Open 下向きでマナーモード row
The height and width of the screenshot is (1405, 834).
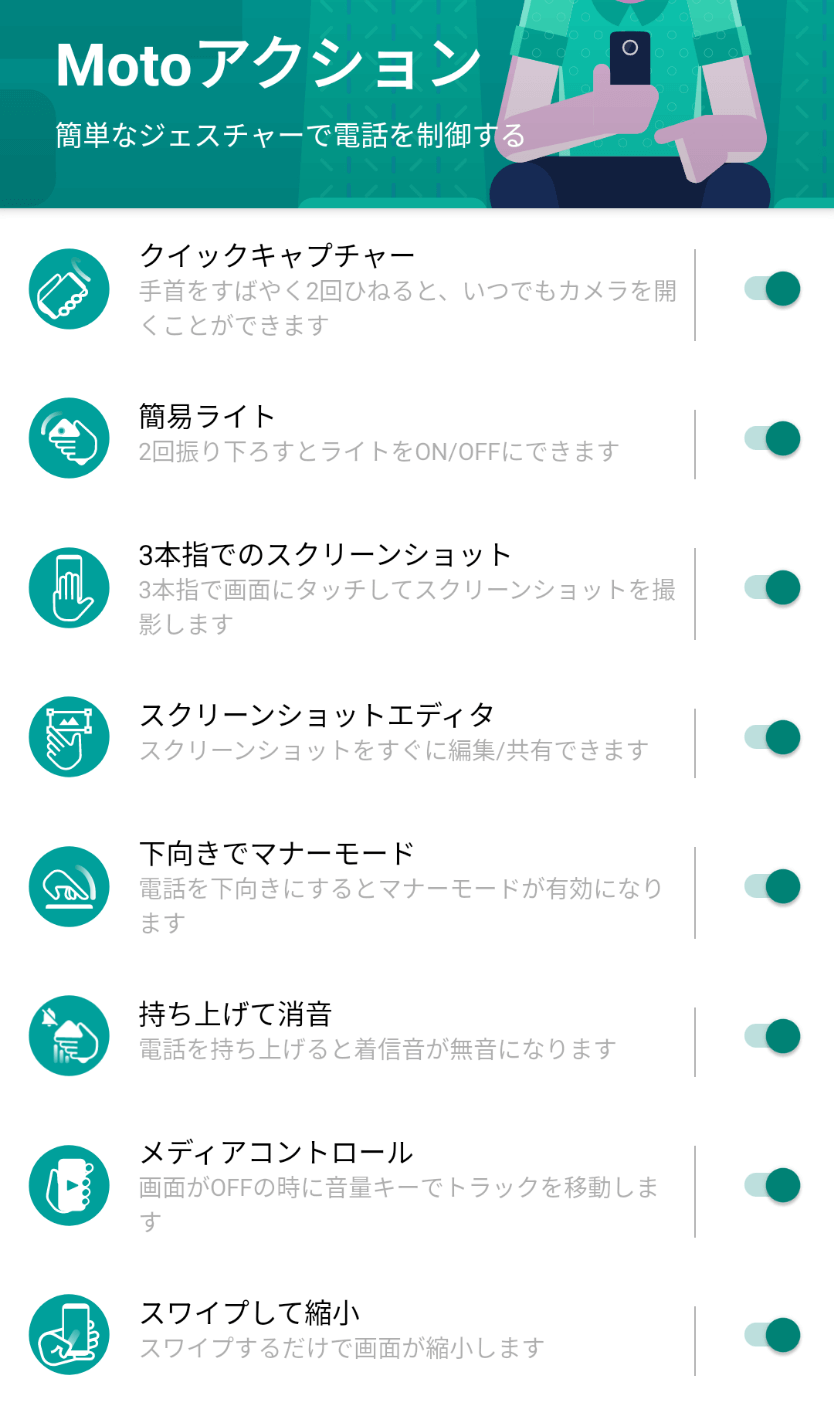[347, 887]
